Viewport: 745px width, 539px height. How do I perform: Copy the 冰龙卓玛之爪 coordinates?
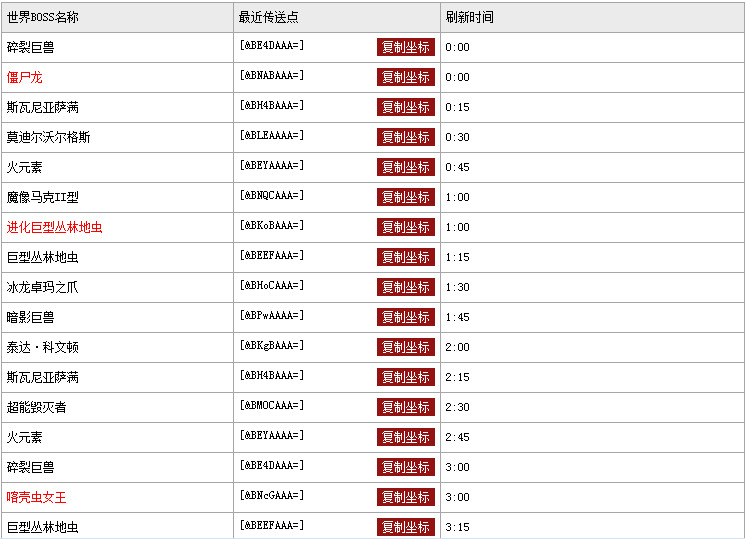point(406,287)
